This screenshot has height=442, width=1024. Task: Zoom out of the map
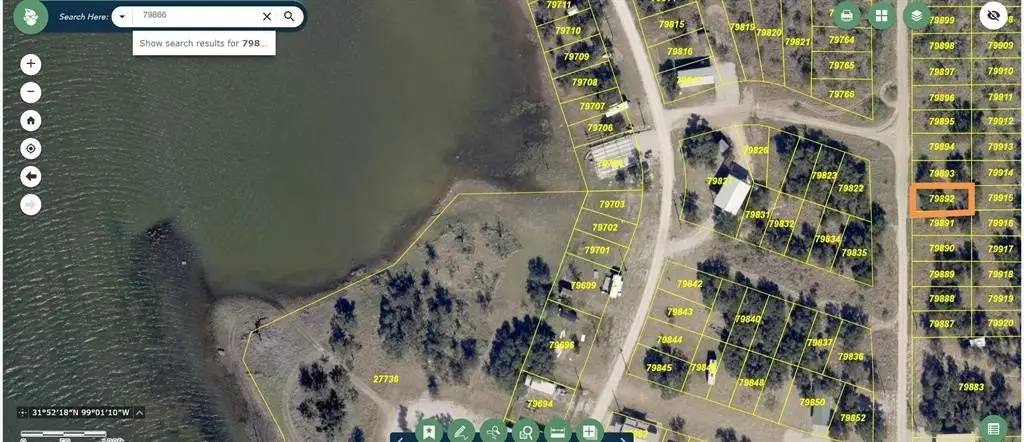click(x=31, y=93)
